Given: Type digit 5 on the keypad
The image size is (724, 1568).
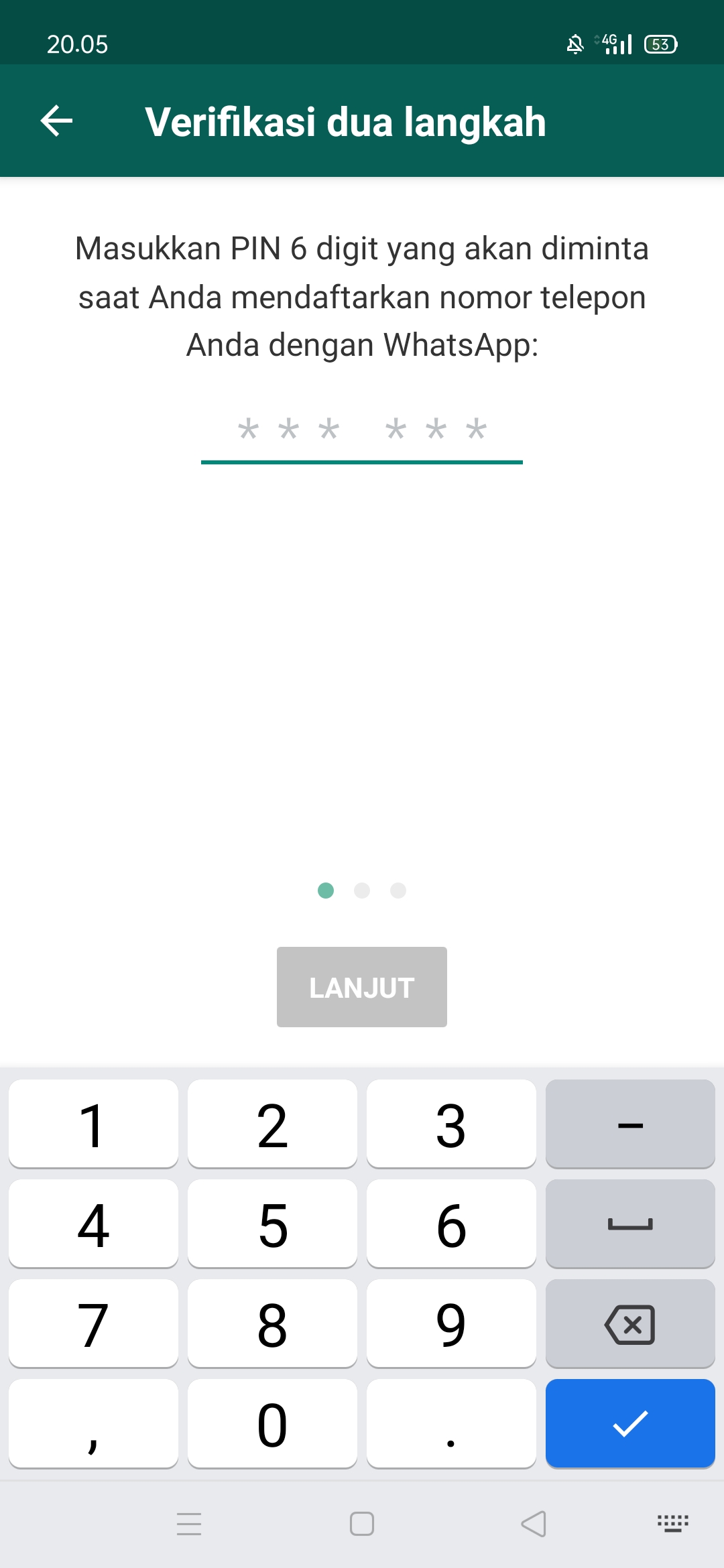Looking at the screenshot, I should [272, 1224].
